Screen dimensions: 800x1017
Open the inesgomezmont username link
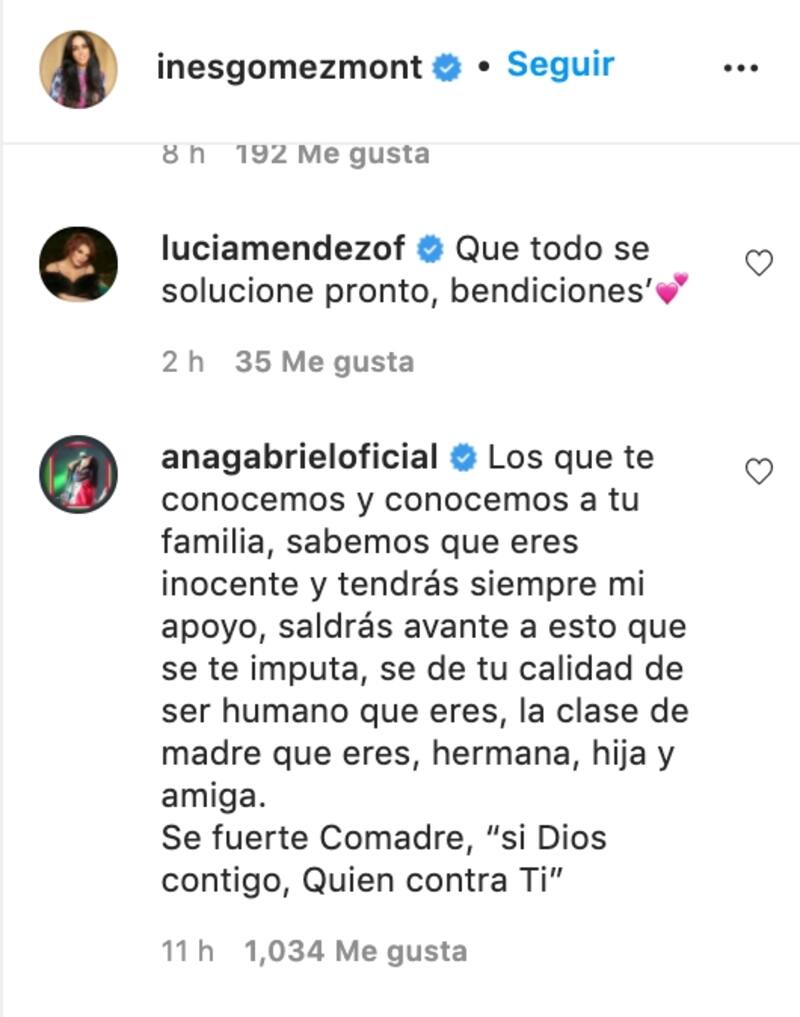pyautogui.click(x=290, y=67)
